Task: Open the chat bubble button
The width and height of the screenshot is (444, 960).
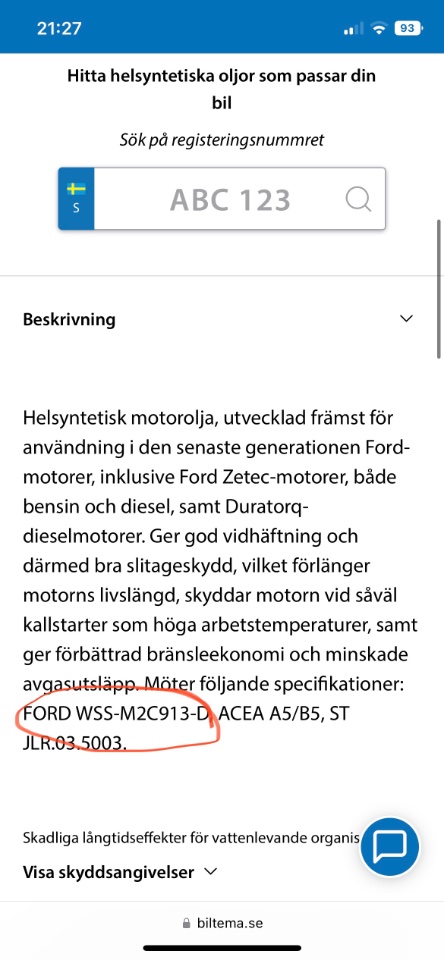Action: (x=390, y=847)
